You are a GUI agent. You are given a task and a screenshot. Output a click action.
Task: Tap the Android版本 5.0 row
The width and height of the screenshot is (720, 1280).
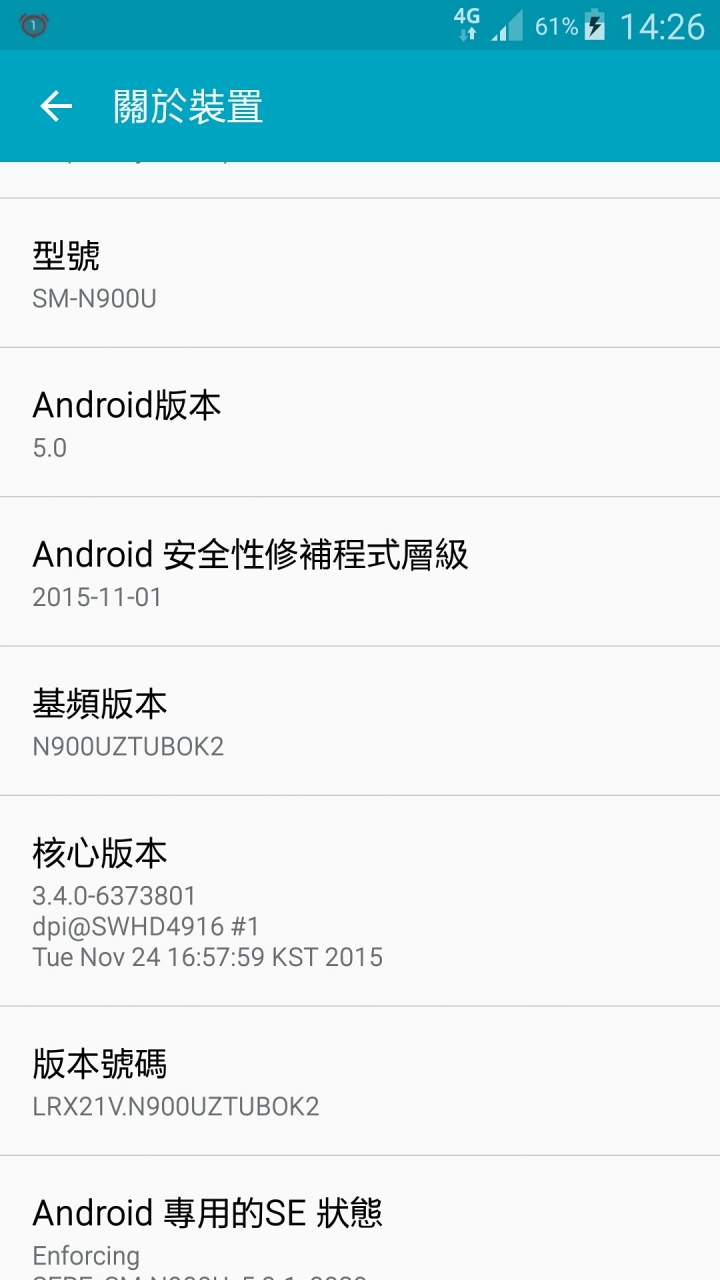coord(360,422)
